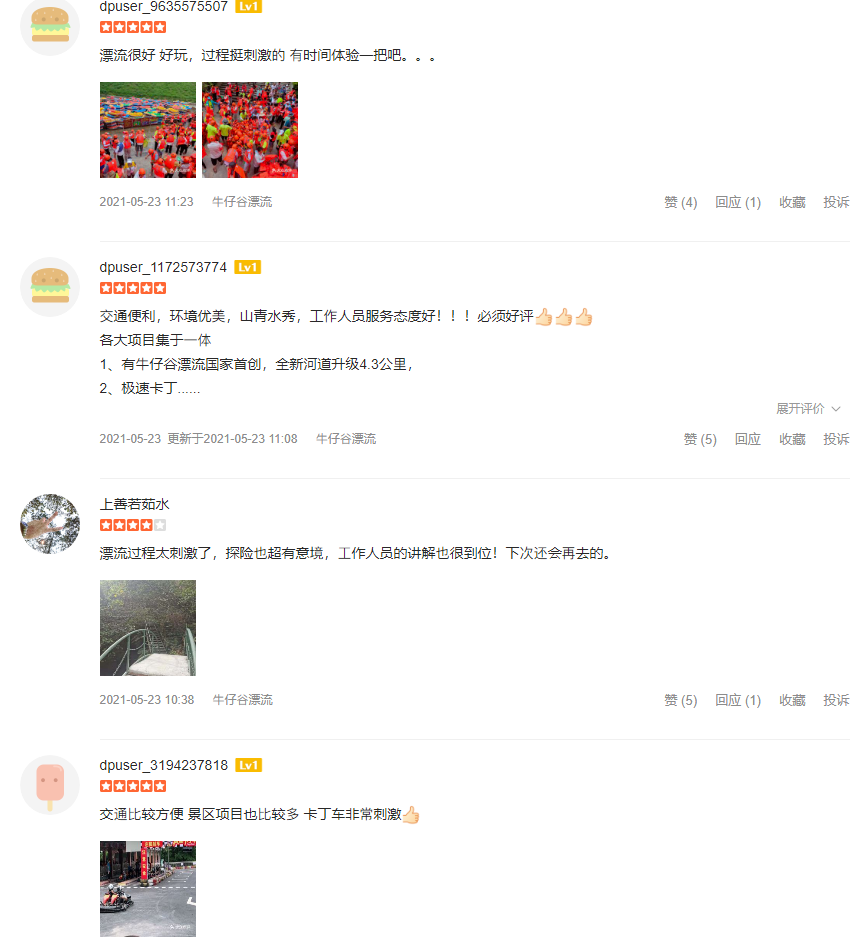
Task: Open 牛仔谷漂流 link under 上善若茹水's review
Action: [242, 700]
